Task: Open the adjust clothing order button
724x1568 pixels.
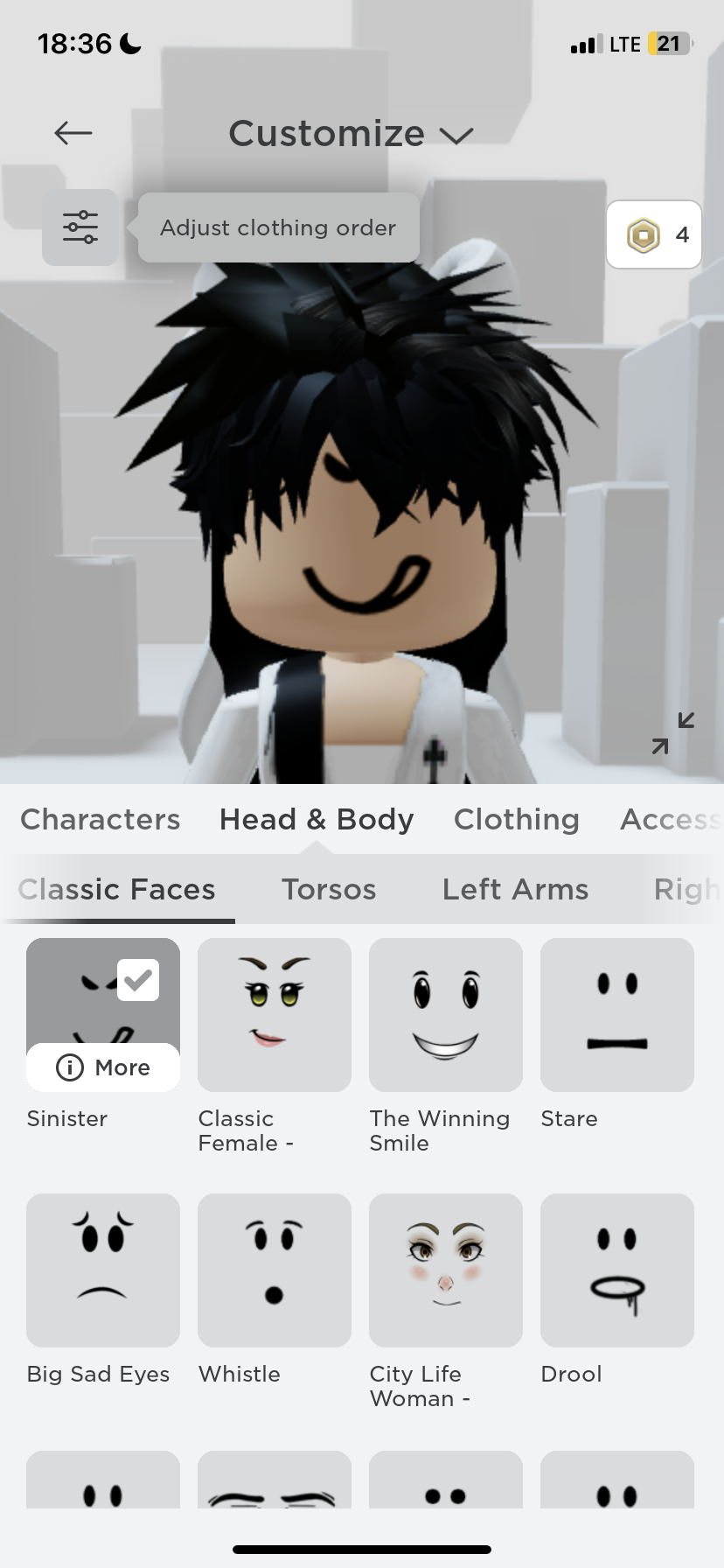Action: pyautogui.click(x=80, y=227)
